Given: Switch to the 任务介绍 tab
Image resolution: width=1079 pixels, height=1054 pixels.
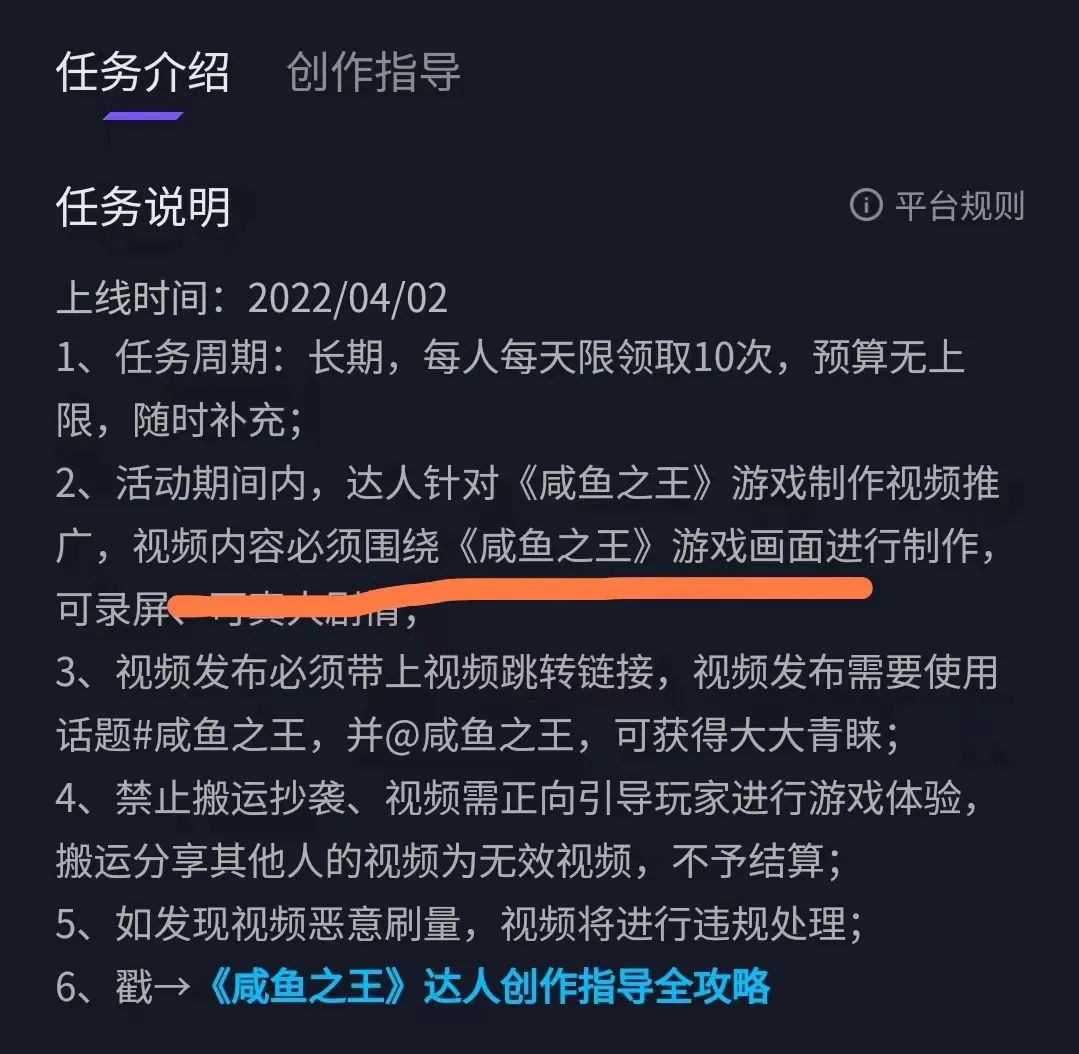Looking at the screenshot, I should (x=143, y=73).
